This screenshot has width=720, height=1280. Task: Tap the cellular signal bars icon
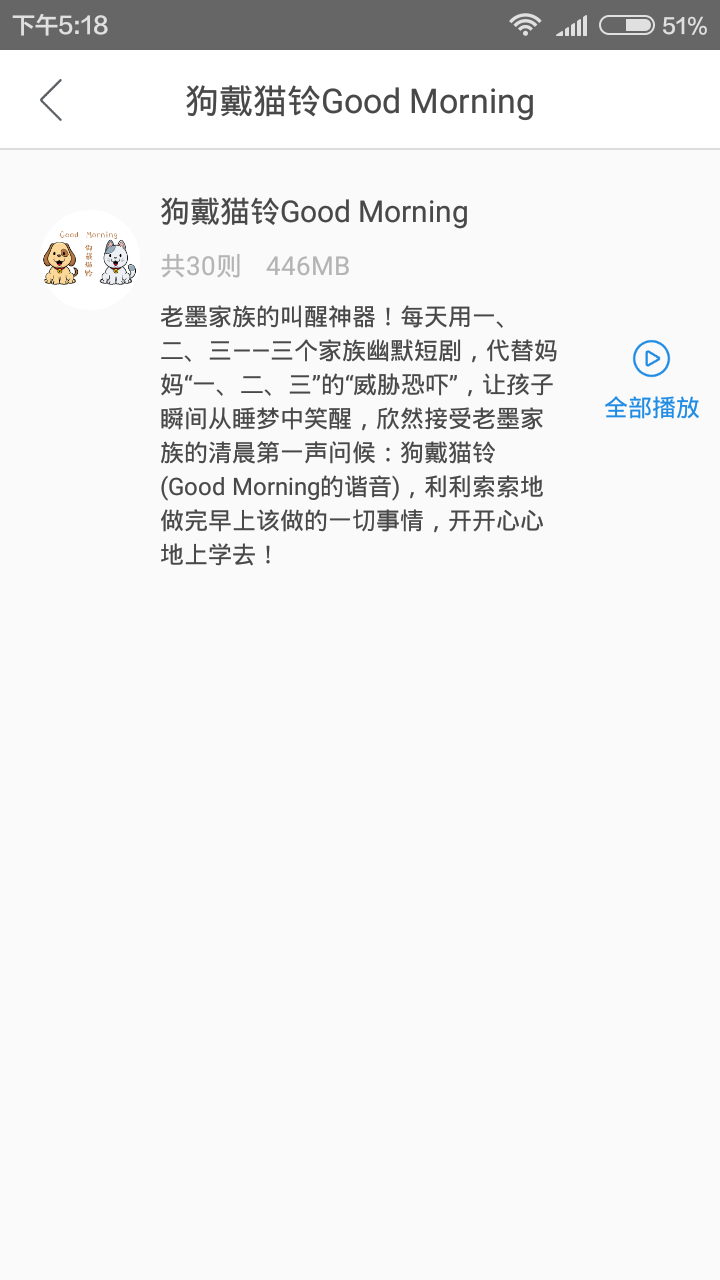coord(572,25)
